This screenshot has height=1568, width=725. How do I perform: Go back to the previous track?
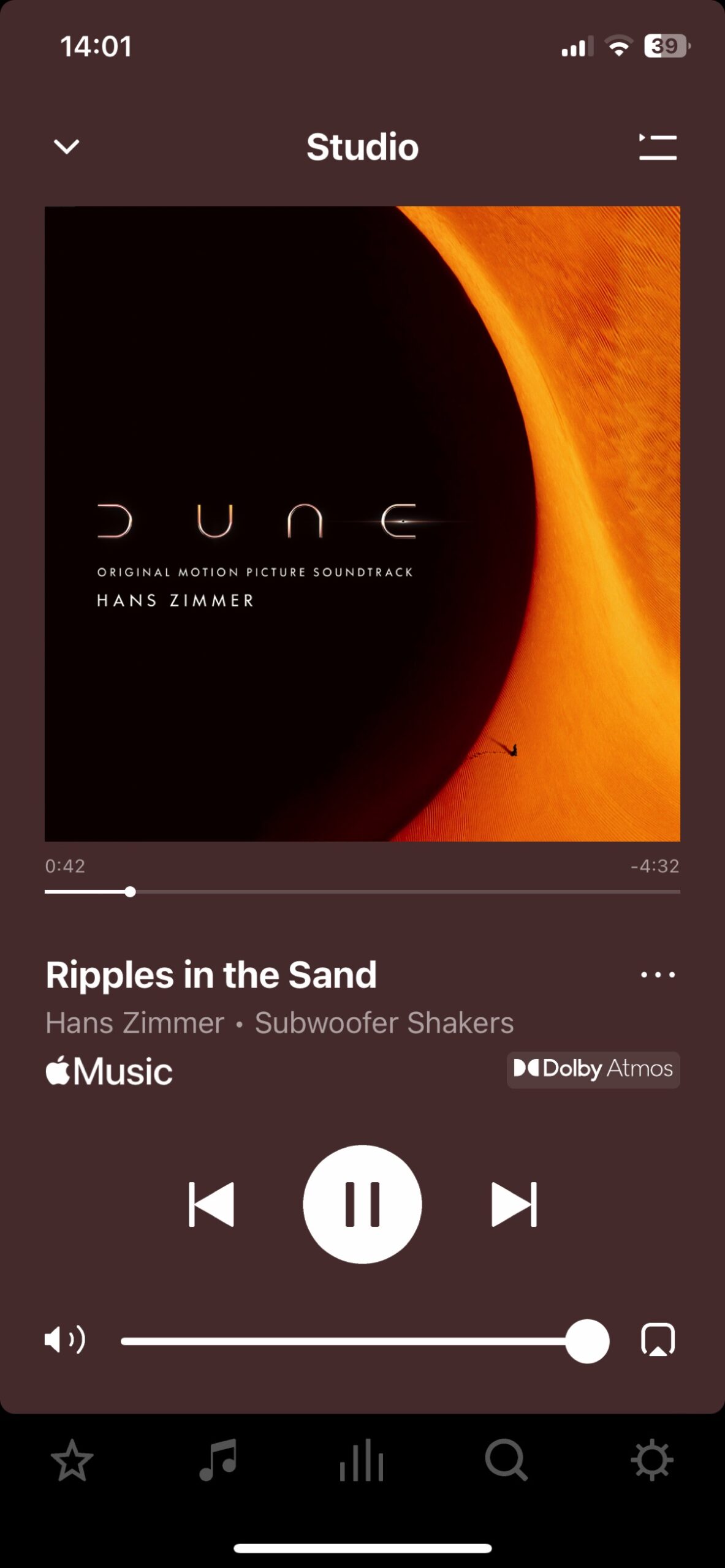211,1204
